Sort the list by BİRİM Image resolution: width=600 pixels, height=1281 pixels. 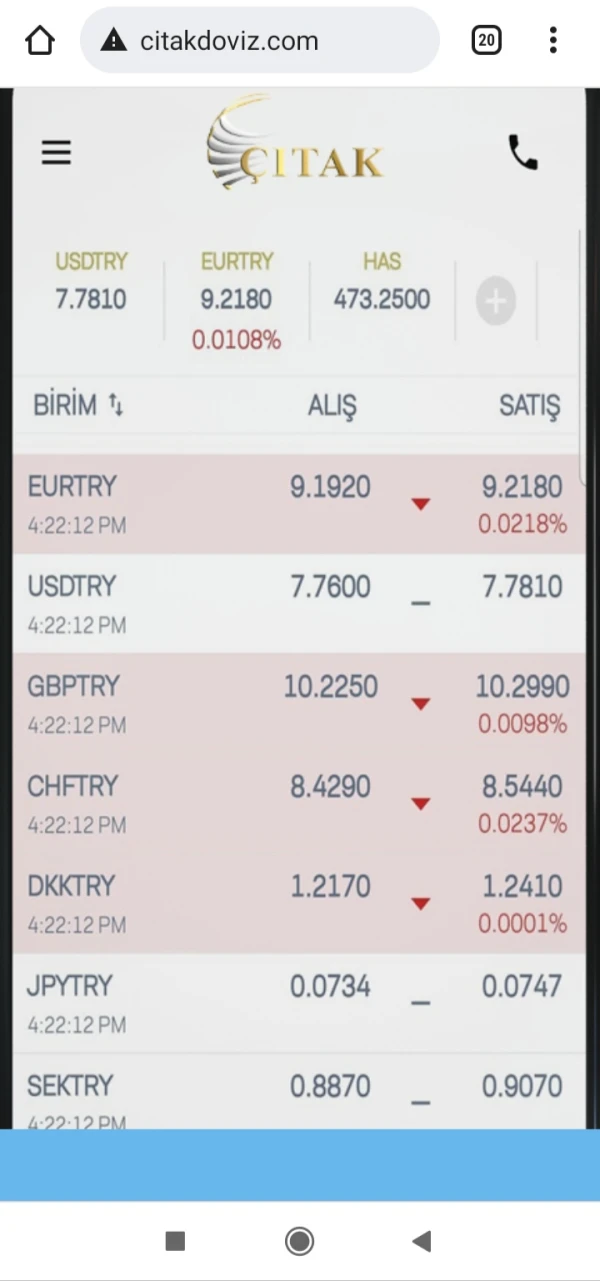79,405
